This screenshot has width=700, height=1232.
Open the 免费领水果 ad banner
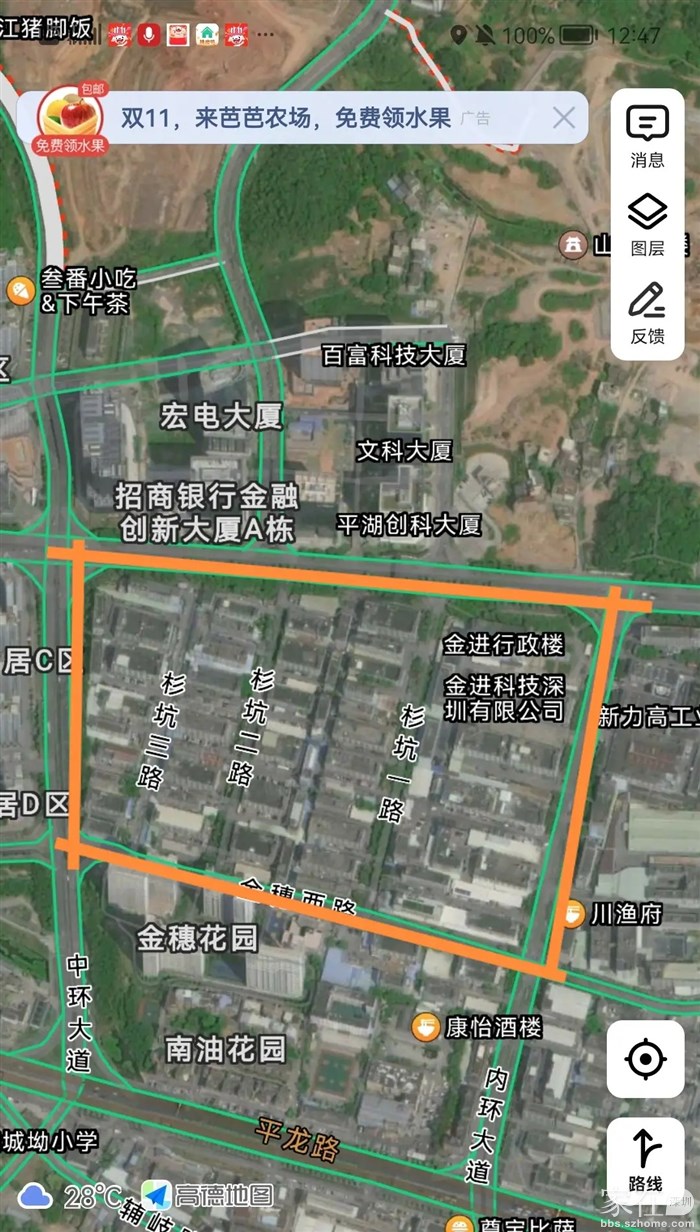(x=290, y=118)
